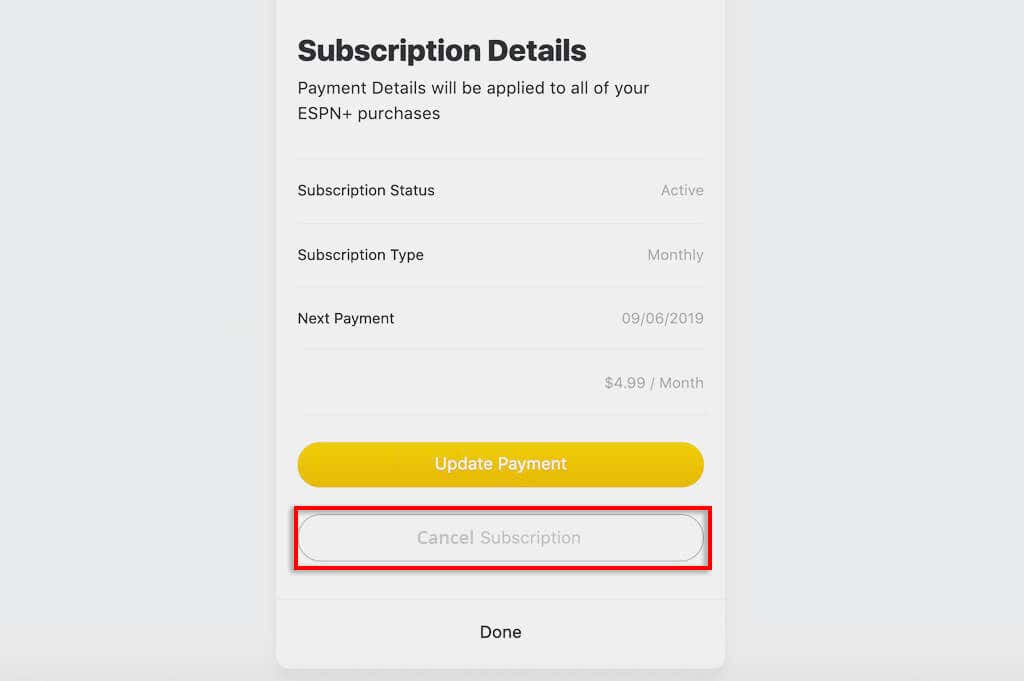Select Cancel Subscription
This screenshot has height=681, width=1024.
500,538
